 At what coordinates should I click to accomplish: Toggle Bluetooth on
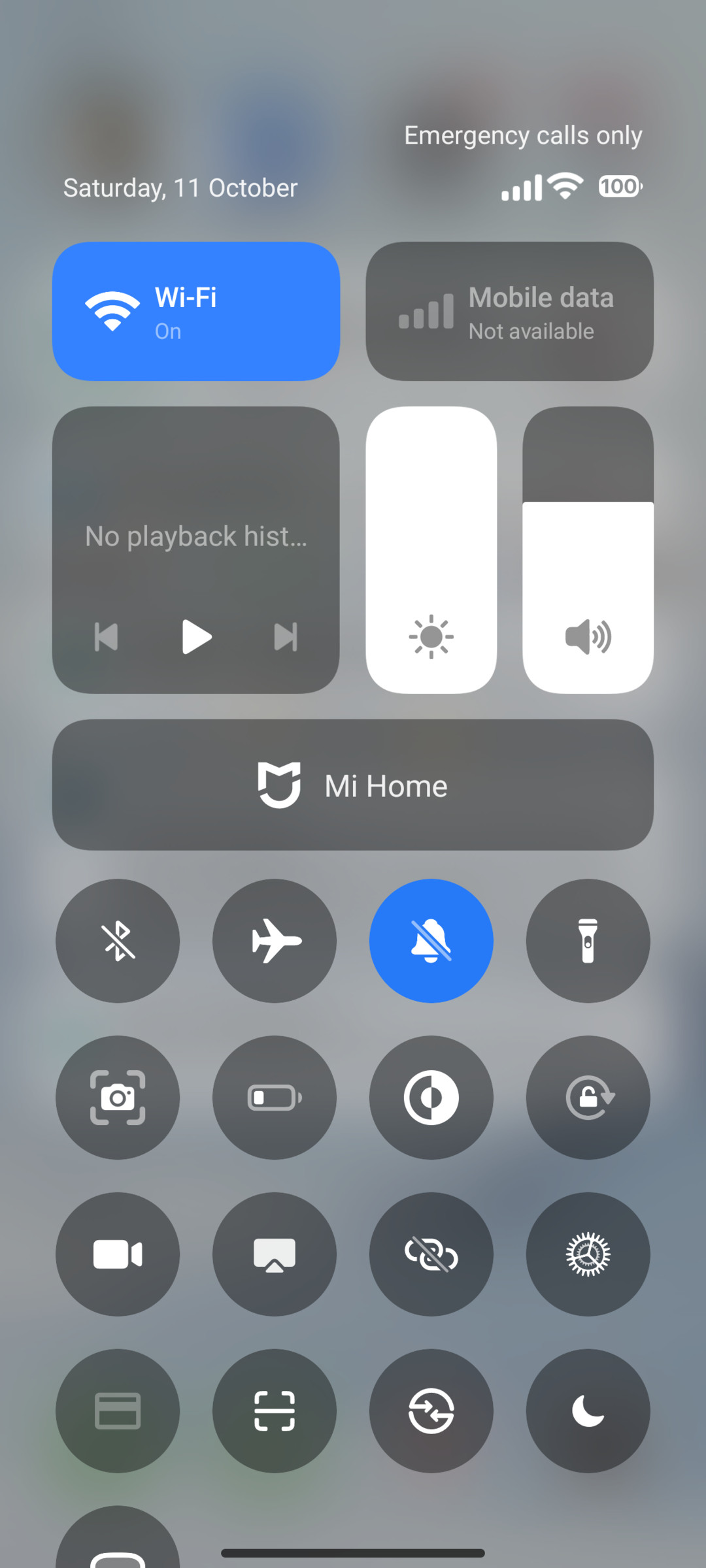tap(118, 939)
